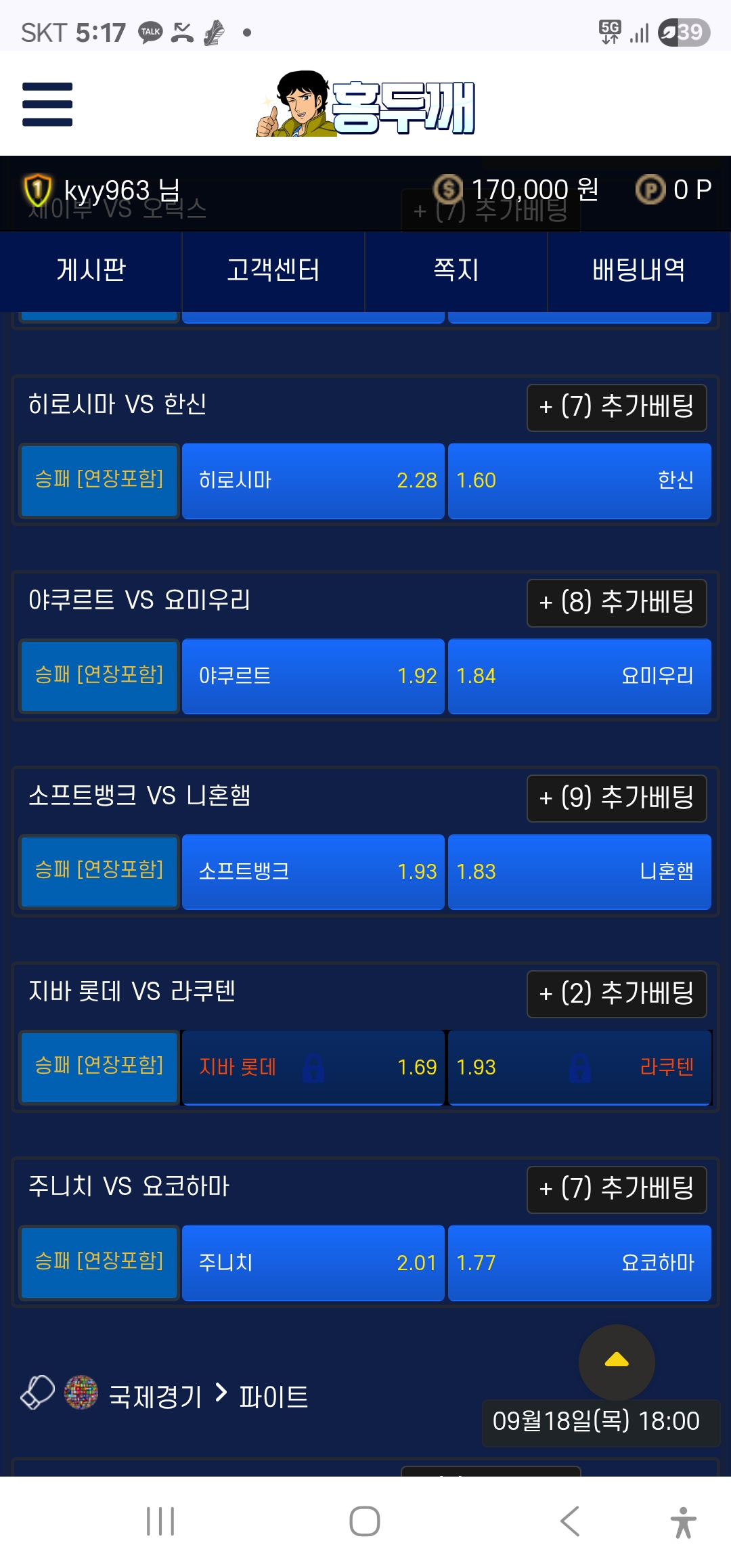Expand 추가베팅 (7) for 주니치 VS 요코하마
The image size is (731, 1568).
tap(617, 1189)
